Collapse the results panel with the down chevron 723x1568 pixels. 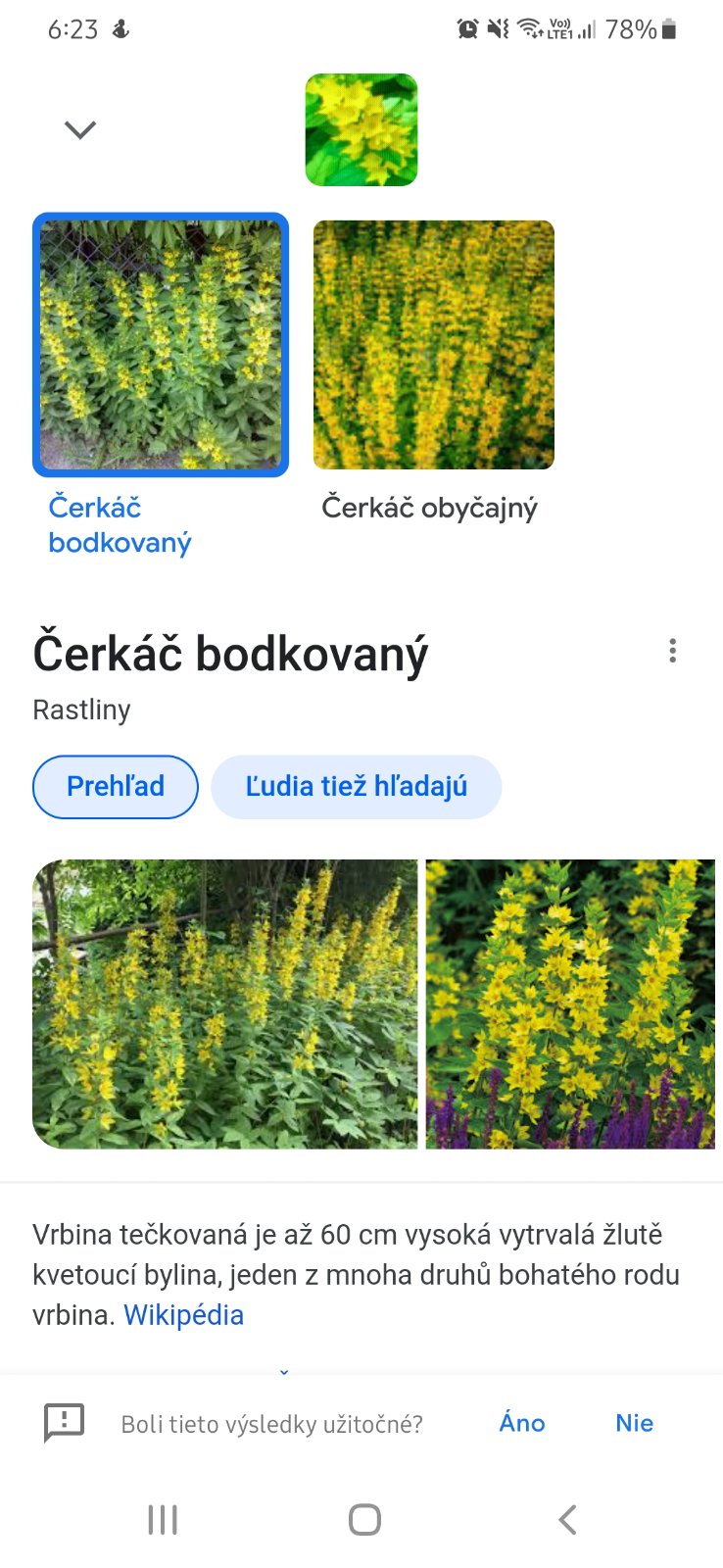pos(80,129)
